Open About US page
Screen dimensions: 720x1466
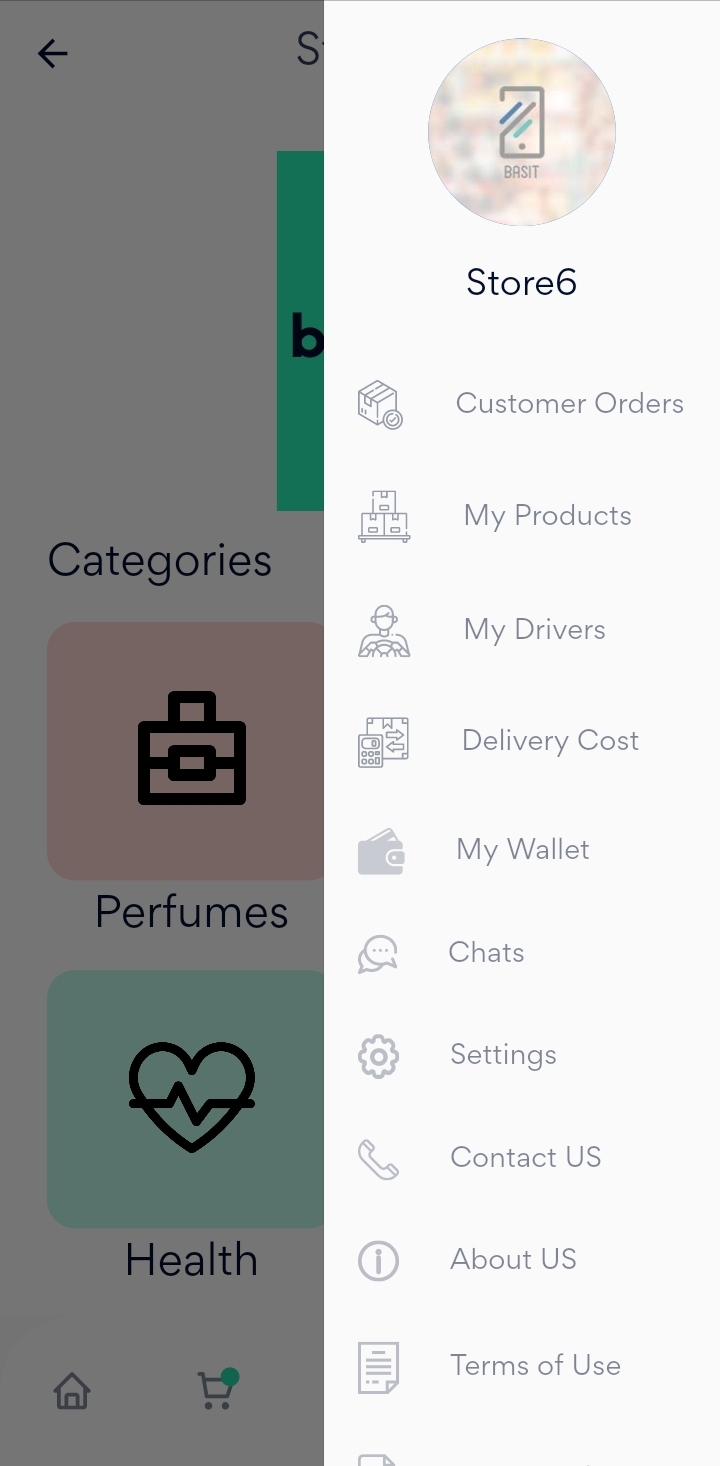513,1259
